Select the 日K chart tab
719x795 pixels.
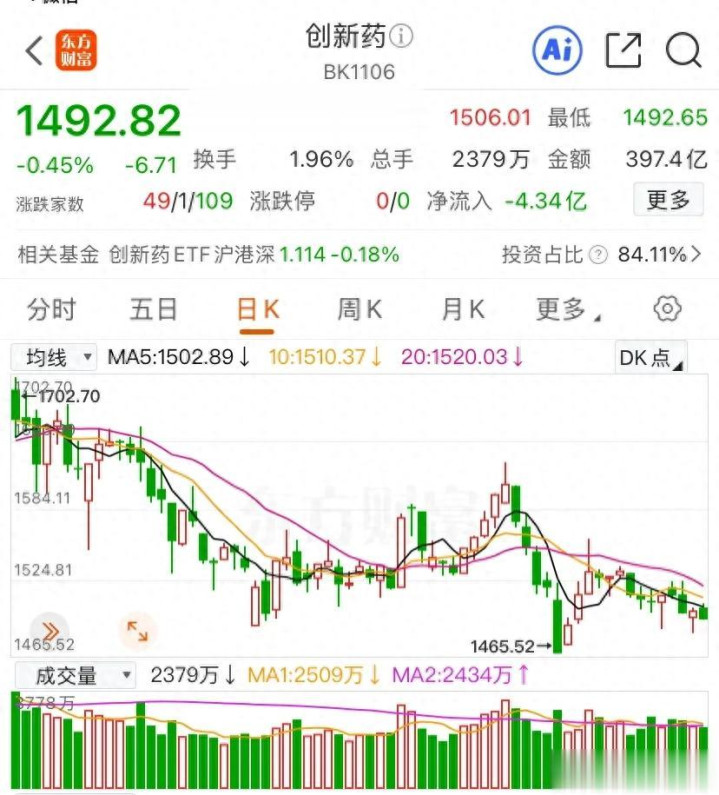click(x=257, y=309)
